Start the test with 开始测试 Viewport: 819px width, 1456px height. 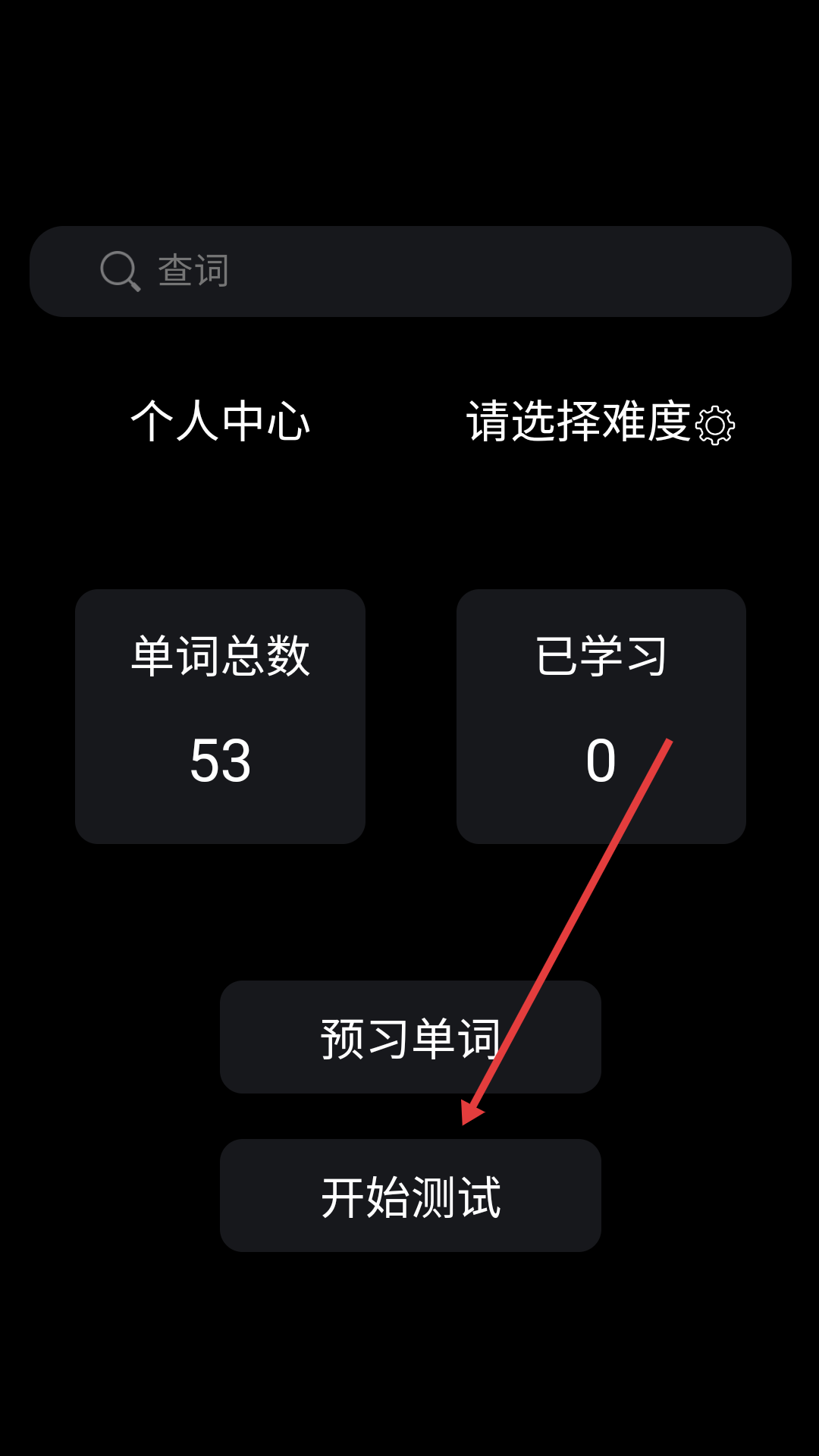(x=409, y=1196)
